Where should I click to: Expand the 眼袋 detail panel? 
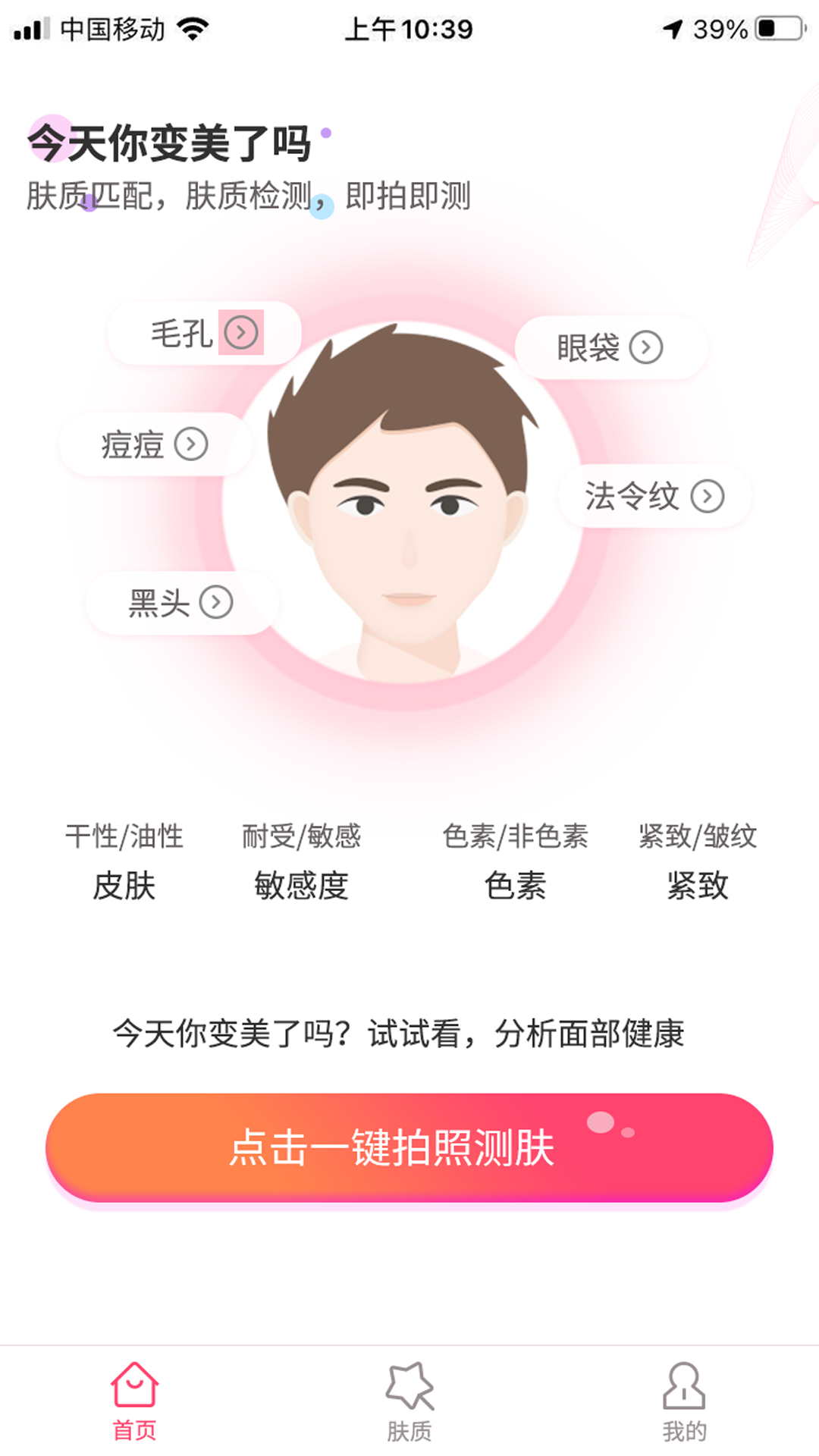[x=611, y=348]
